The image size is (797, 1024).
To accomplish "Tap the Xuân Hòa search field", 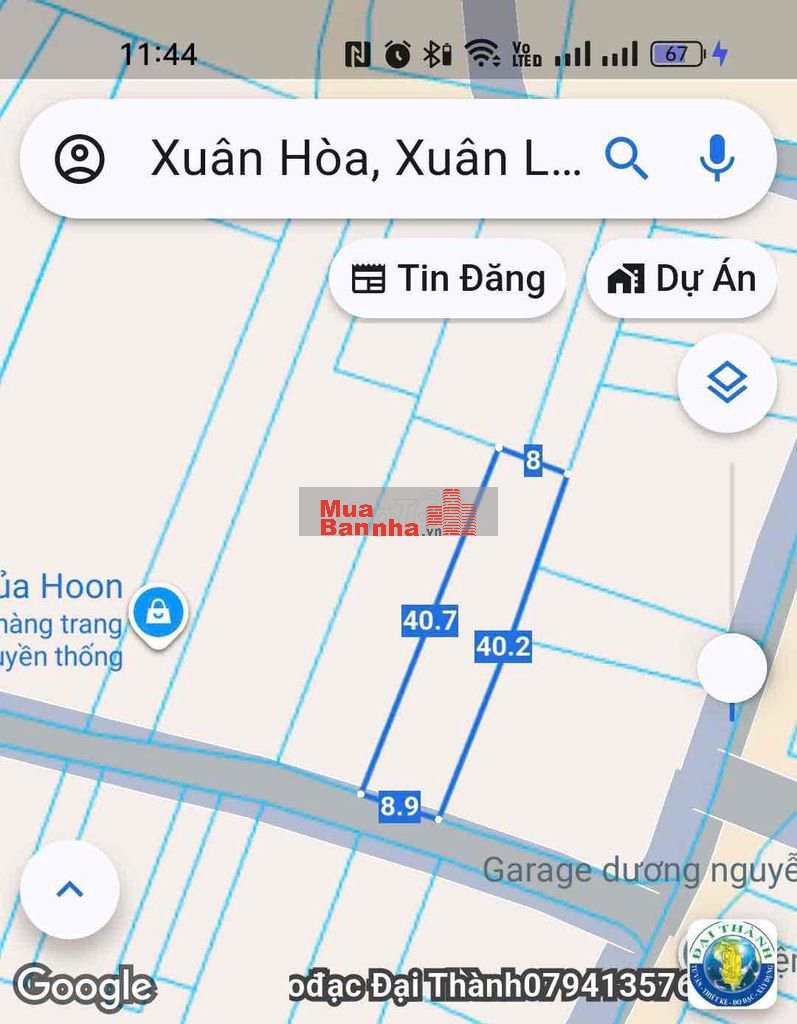I will [365, 159].
